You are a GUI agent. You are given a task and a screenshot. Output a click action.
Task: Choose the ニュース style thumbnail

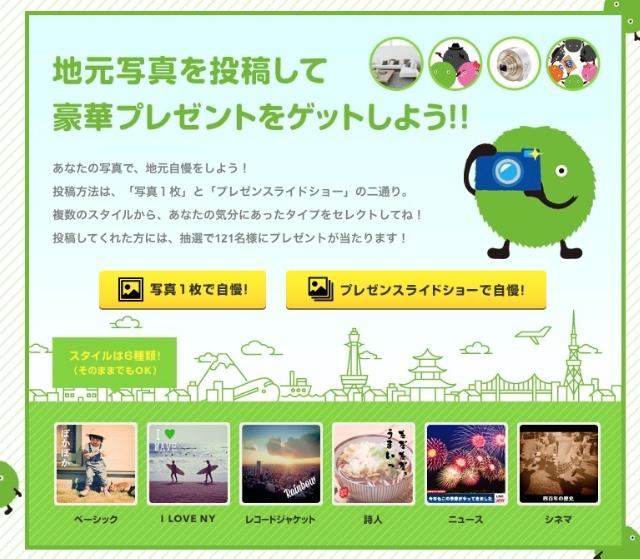pos(466,463)
